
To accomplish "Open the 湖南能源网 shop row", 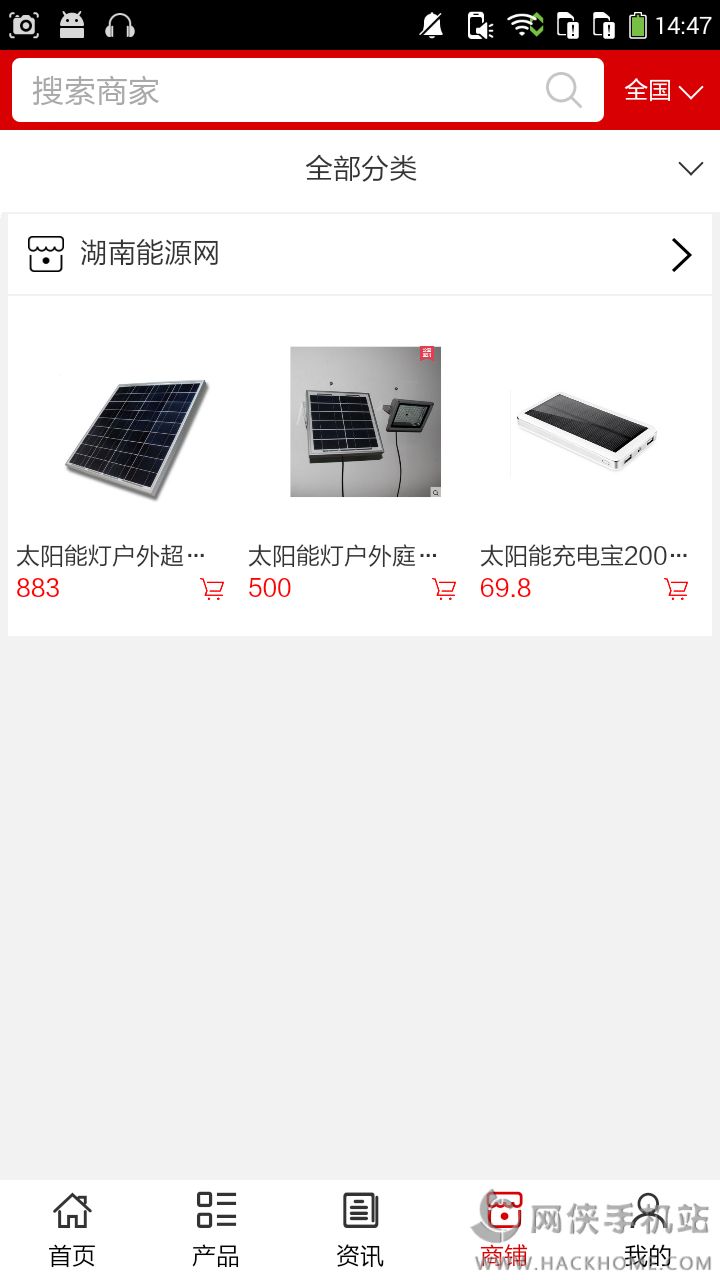I will coord(360,255).
